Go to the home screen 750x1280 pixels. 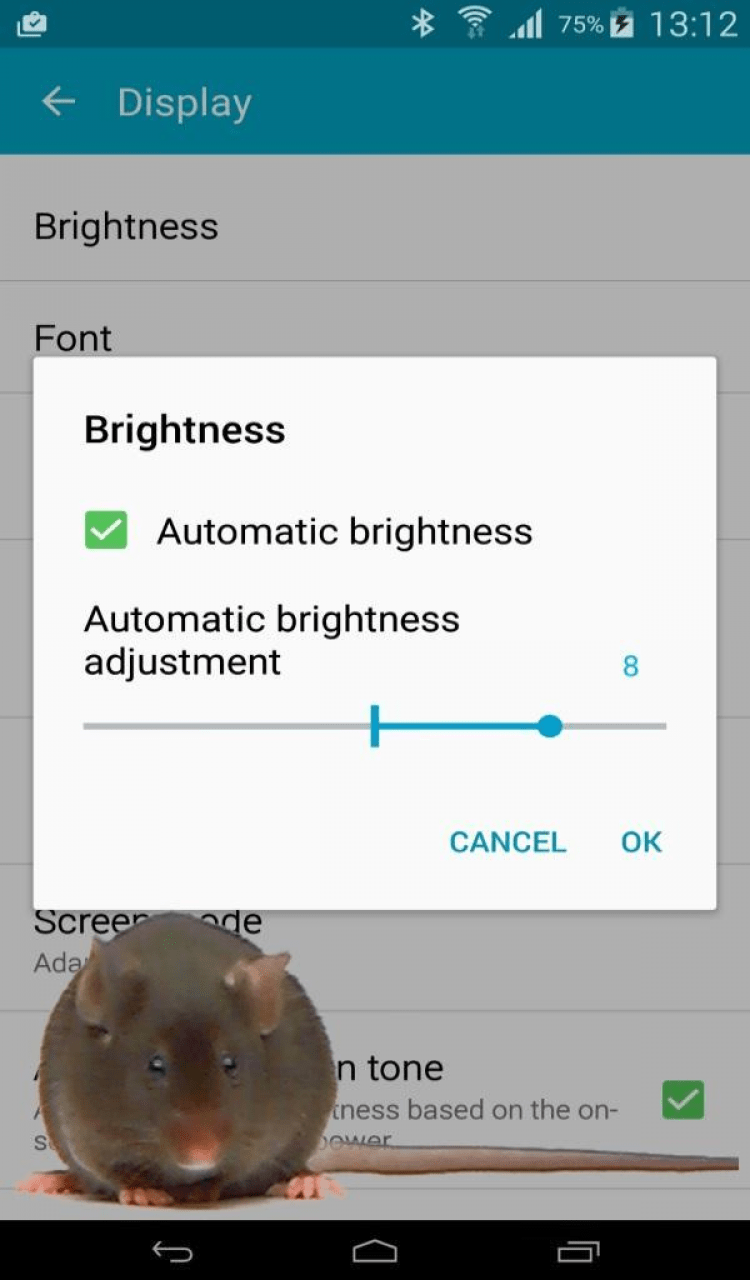[375, 1251]
